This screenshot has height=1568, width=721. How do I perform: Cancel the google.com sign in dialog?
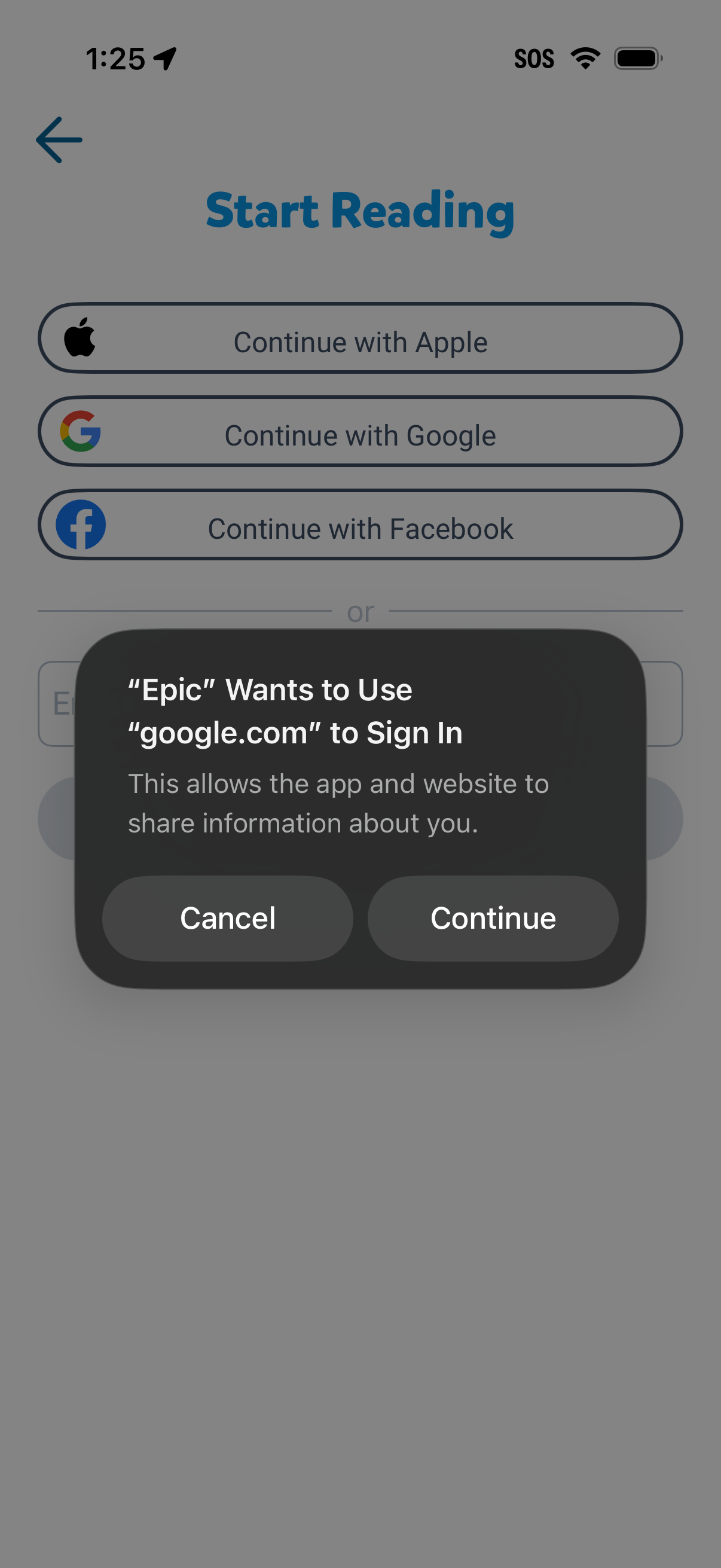point(227,919)
